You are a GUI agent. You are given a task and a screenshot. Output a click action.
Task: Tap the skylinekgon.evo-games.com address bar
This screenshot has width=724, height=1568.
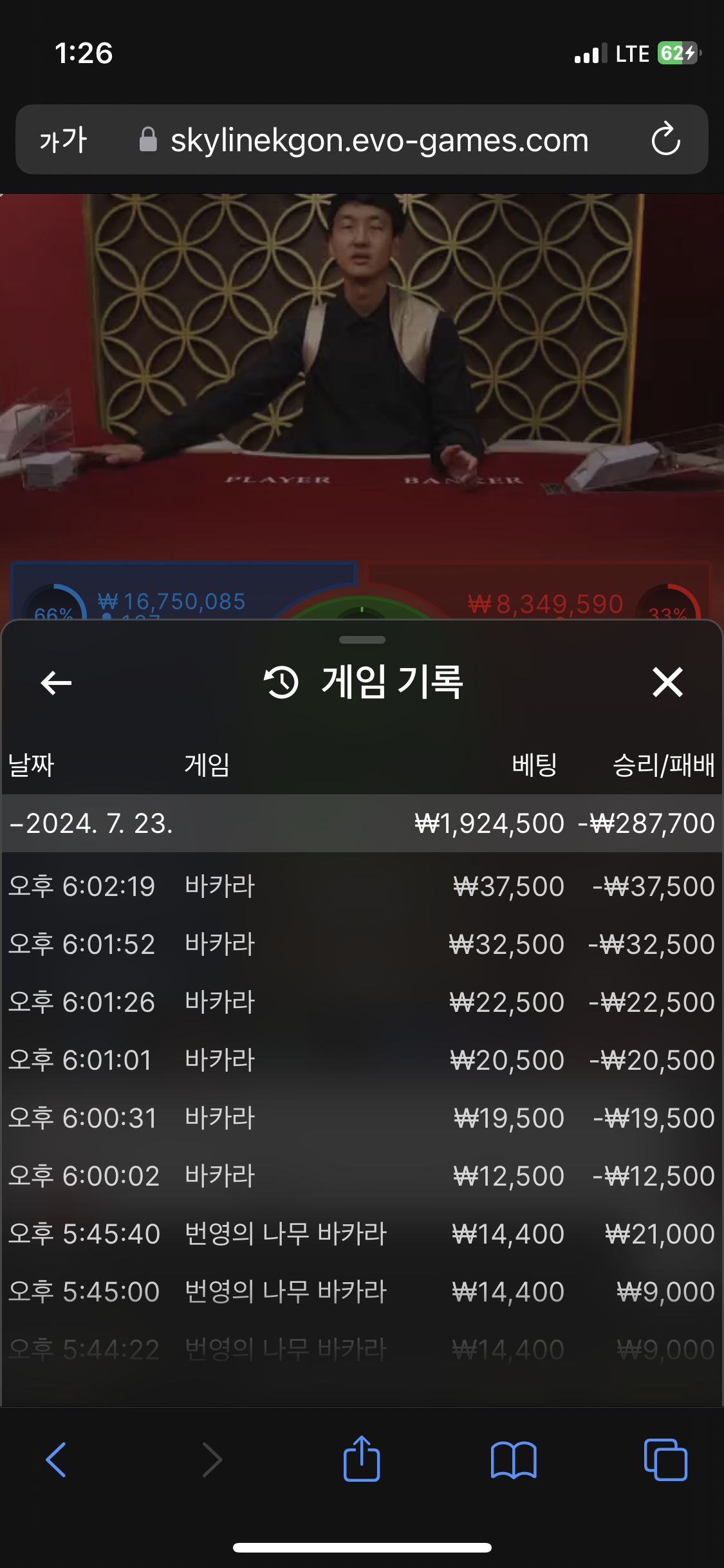[380, 140]
